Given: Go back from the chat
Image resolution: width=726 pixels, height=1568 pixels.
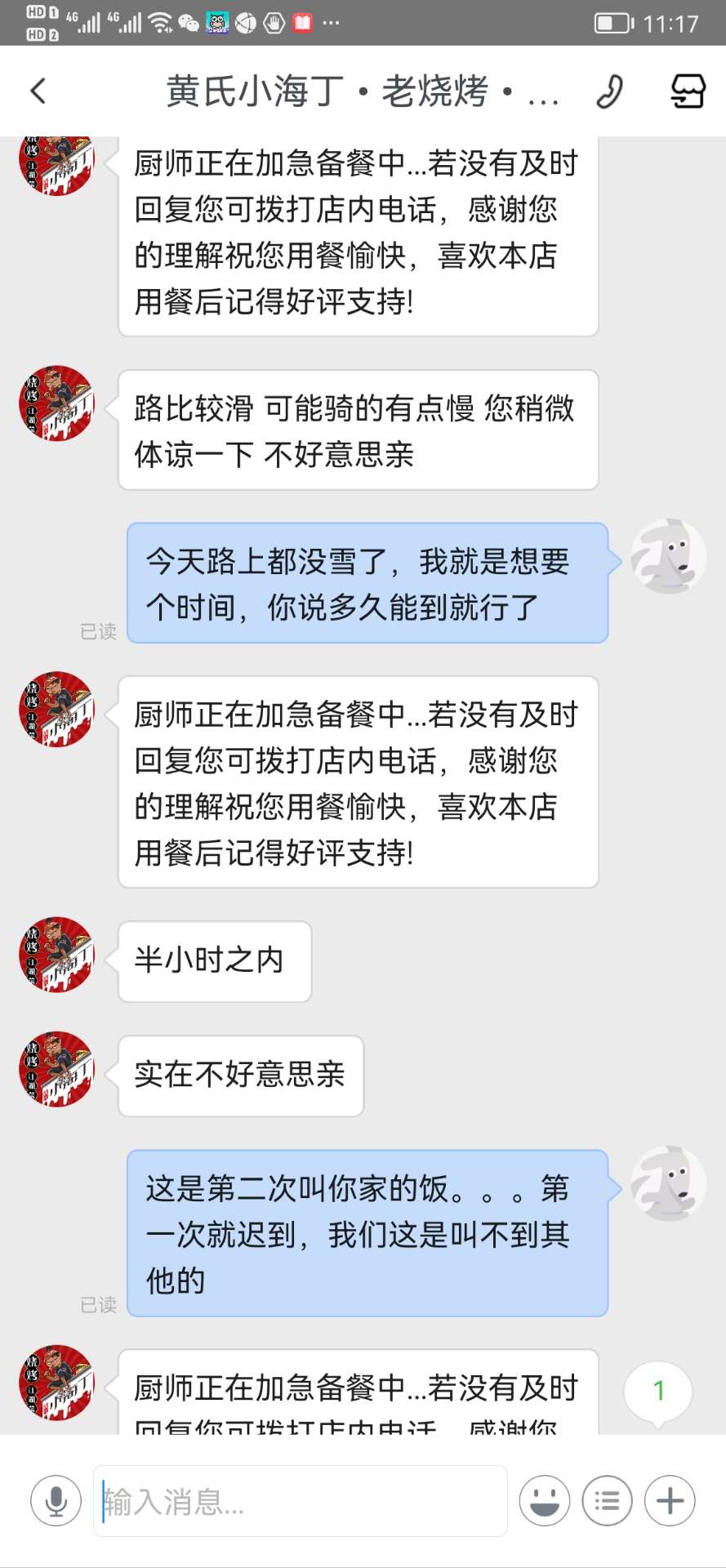Looking at the screenshot, I should pos(38,91).
